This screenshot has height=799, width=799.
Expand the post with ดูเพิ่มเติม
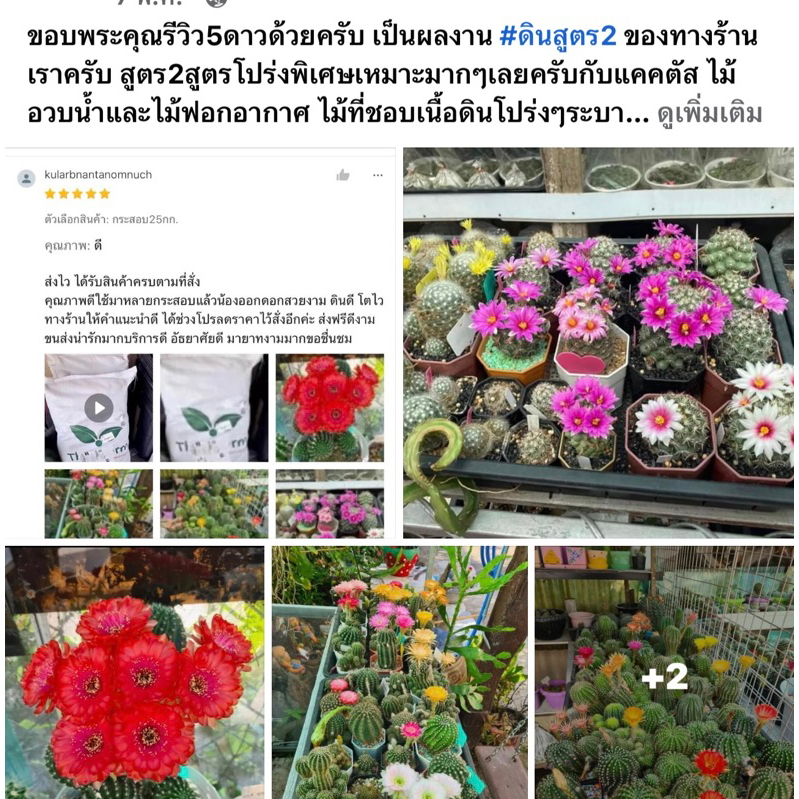pos(710,114)
